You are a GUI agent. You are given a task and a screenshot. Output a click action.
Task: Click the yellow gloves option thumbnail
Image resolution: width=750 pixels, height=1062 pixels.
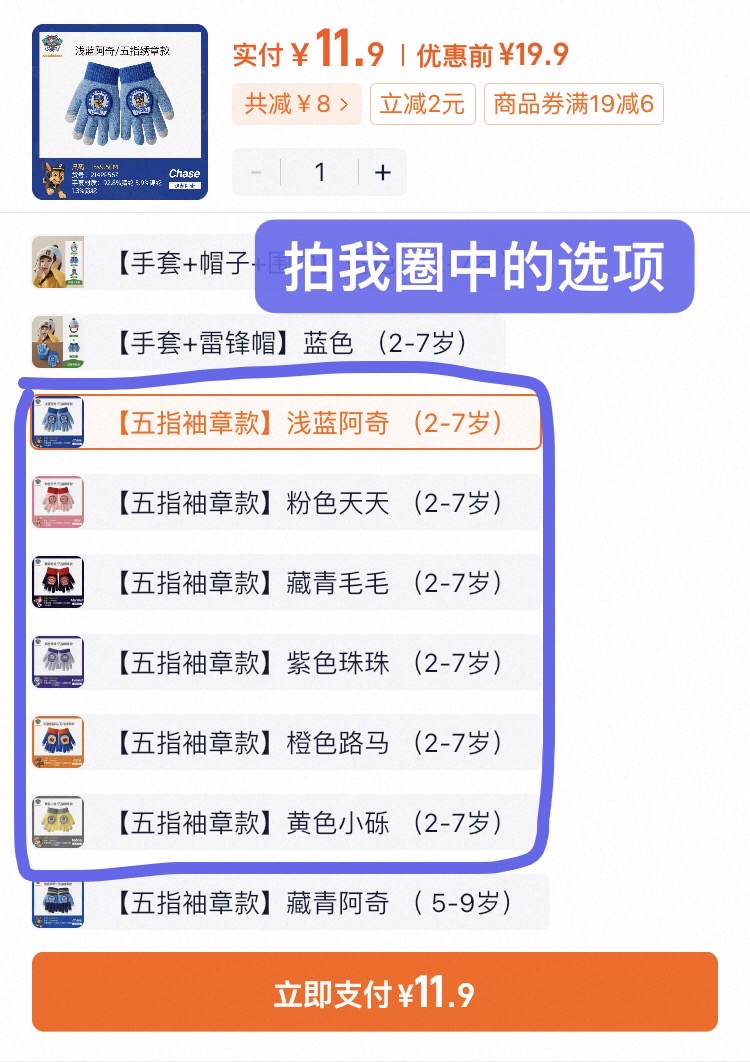point(58,822)
